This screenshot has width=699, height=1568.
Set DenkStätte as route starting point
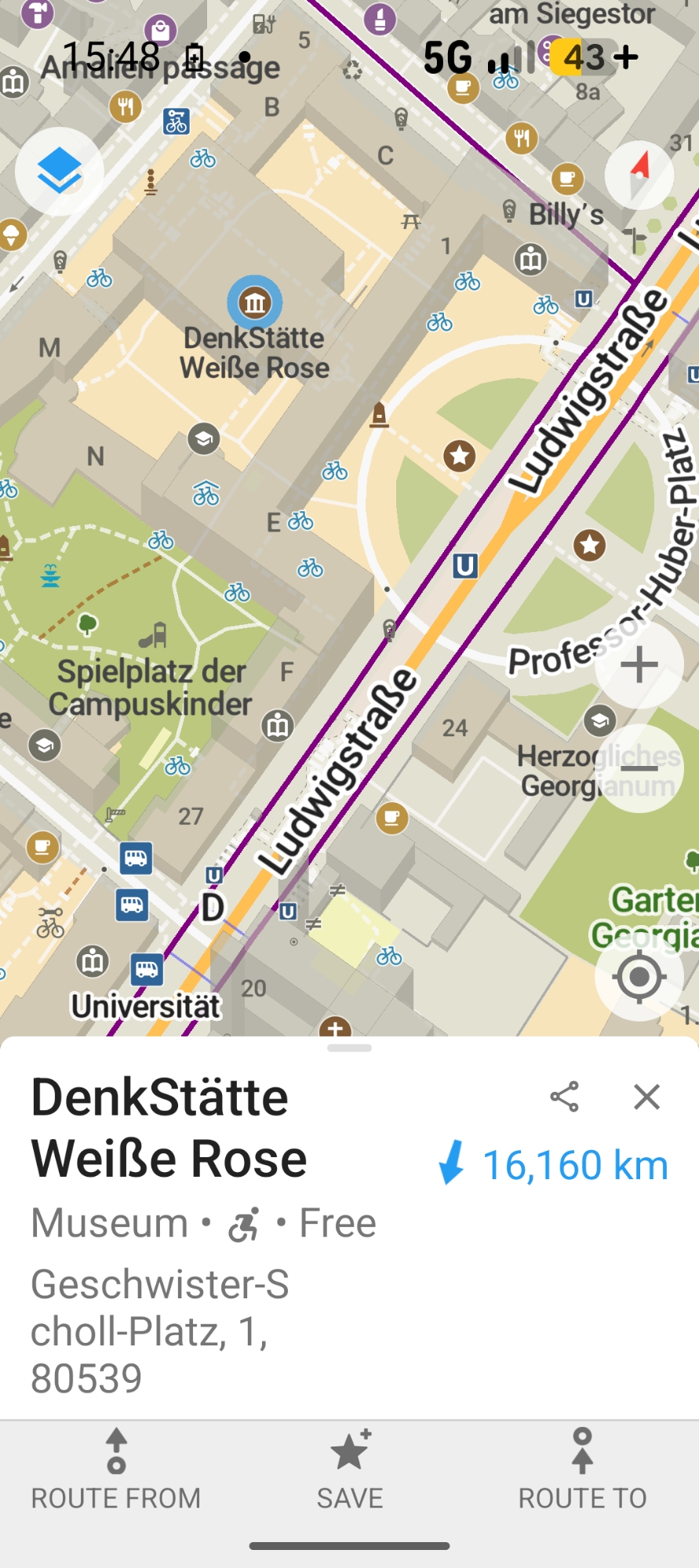coord(116,1469)
